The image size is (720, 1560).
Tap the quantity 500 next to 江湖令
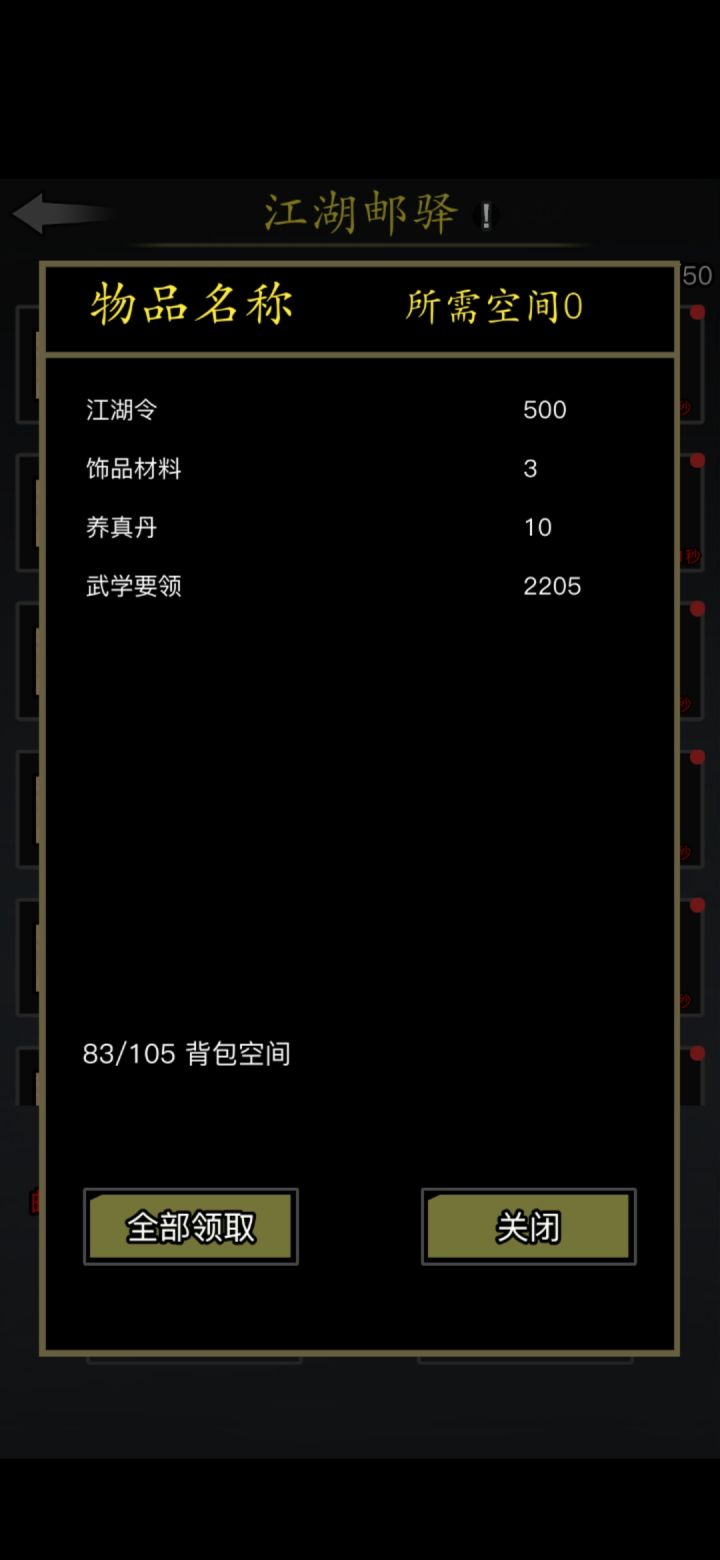click(544, 409)
